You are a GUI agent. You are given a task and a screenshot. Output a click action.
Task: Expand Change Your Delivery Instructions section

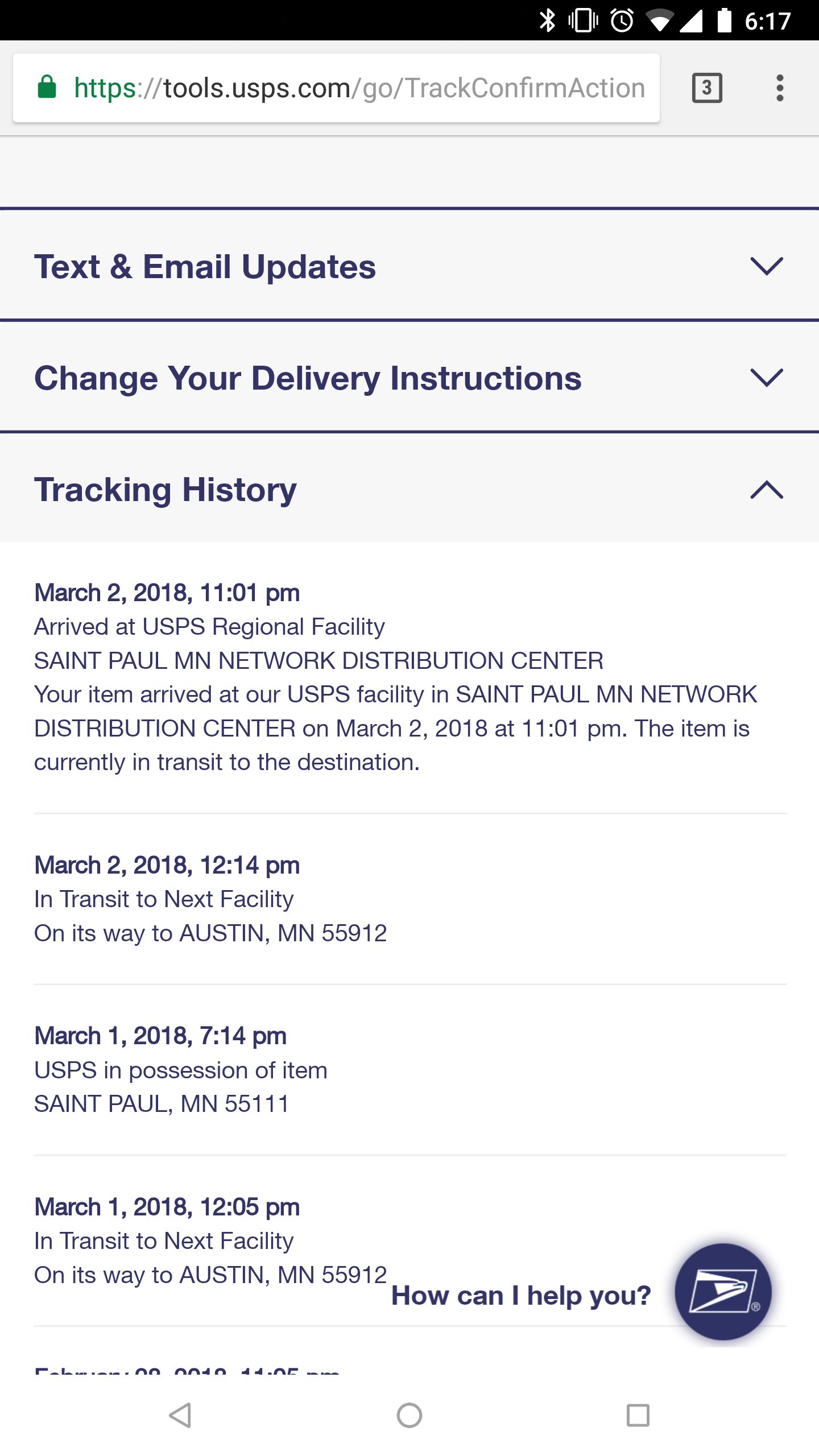(409, 378)
